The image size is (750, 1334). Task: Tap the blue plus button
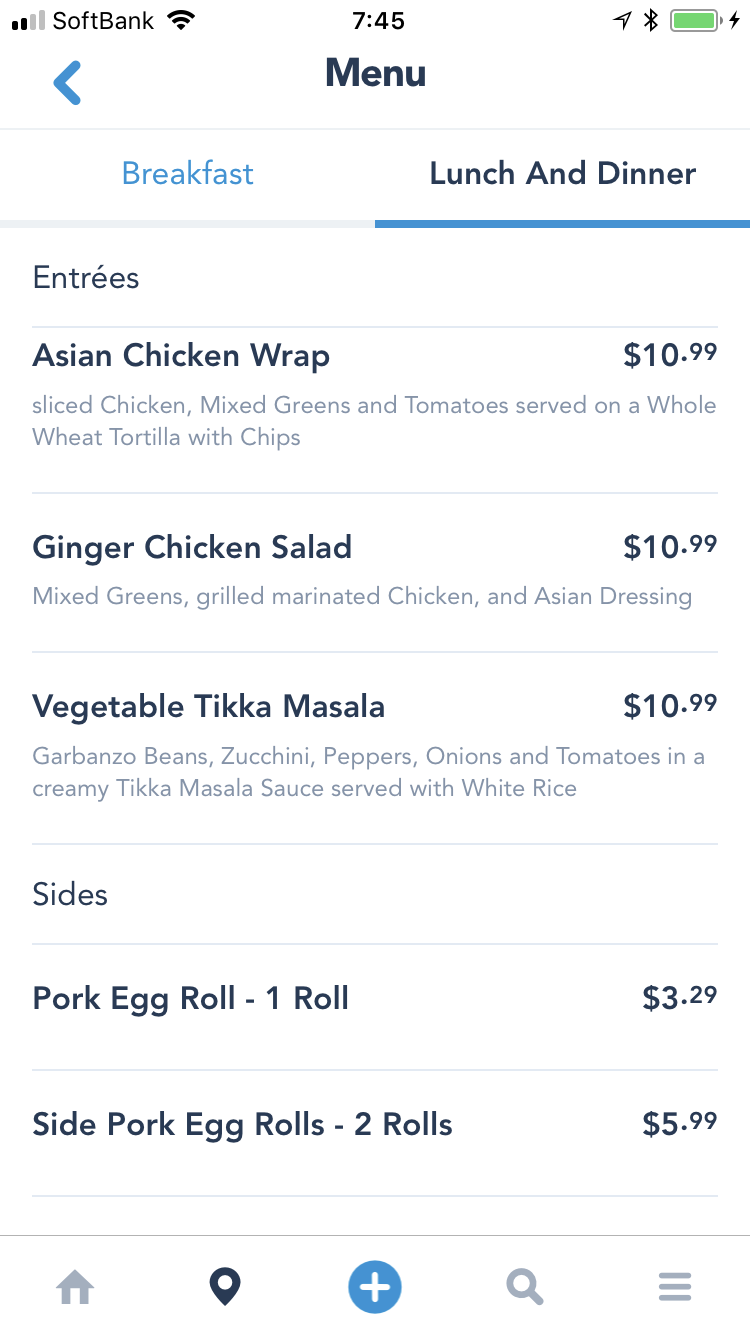375,1286
